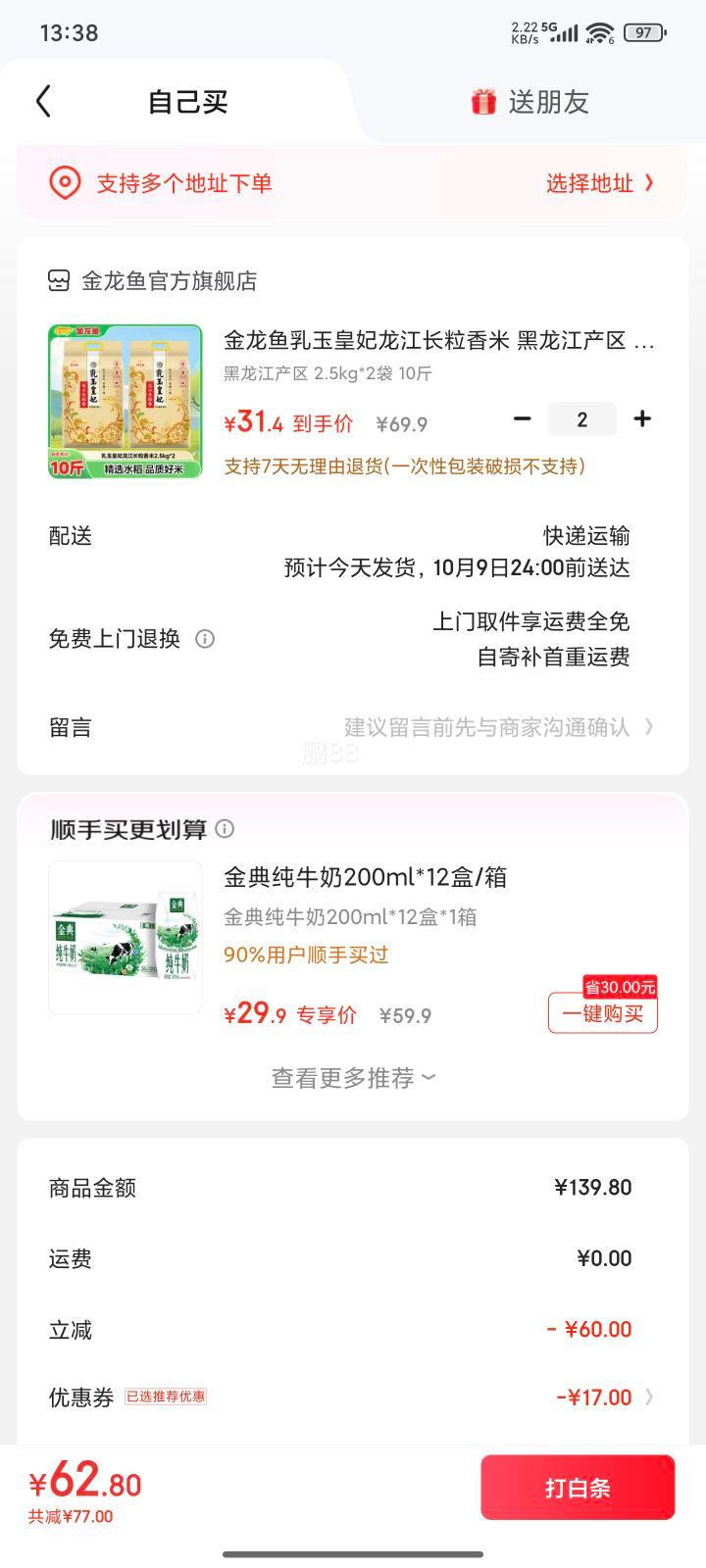Tap 选择地址 to choose an address

click(598, 183)
